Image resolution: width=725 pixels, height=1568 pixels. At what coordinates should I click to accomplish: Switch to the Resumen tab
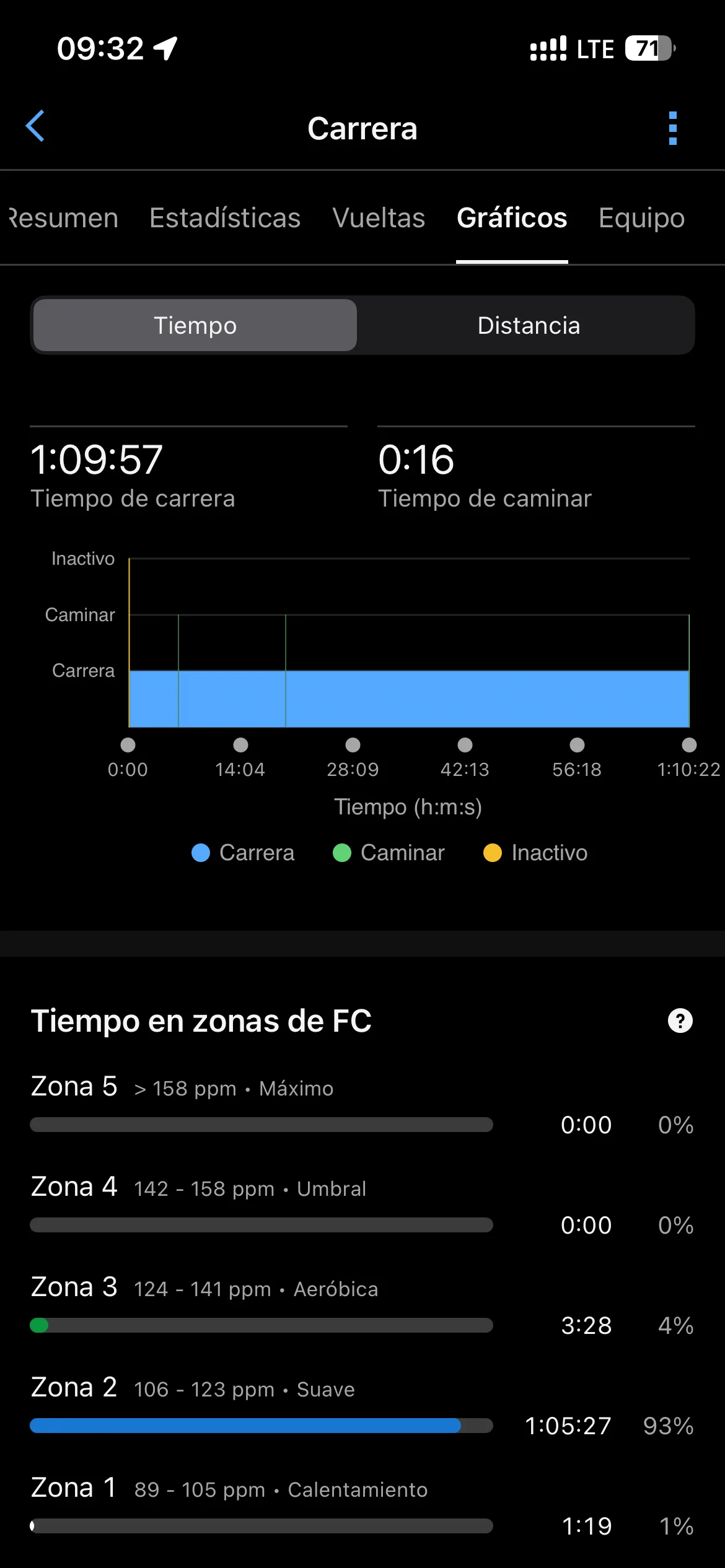click(x=63, y=218)
